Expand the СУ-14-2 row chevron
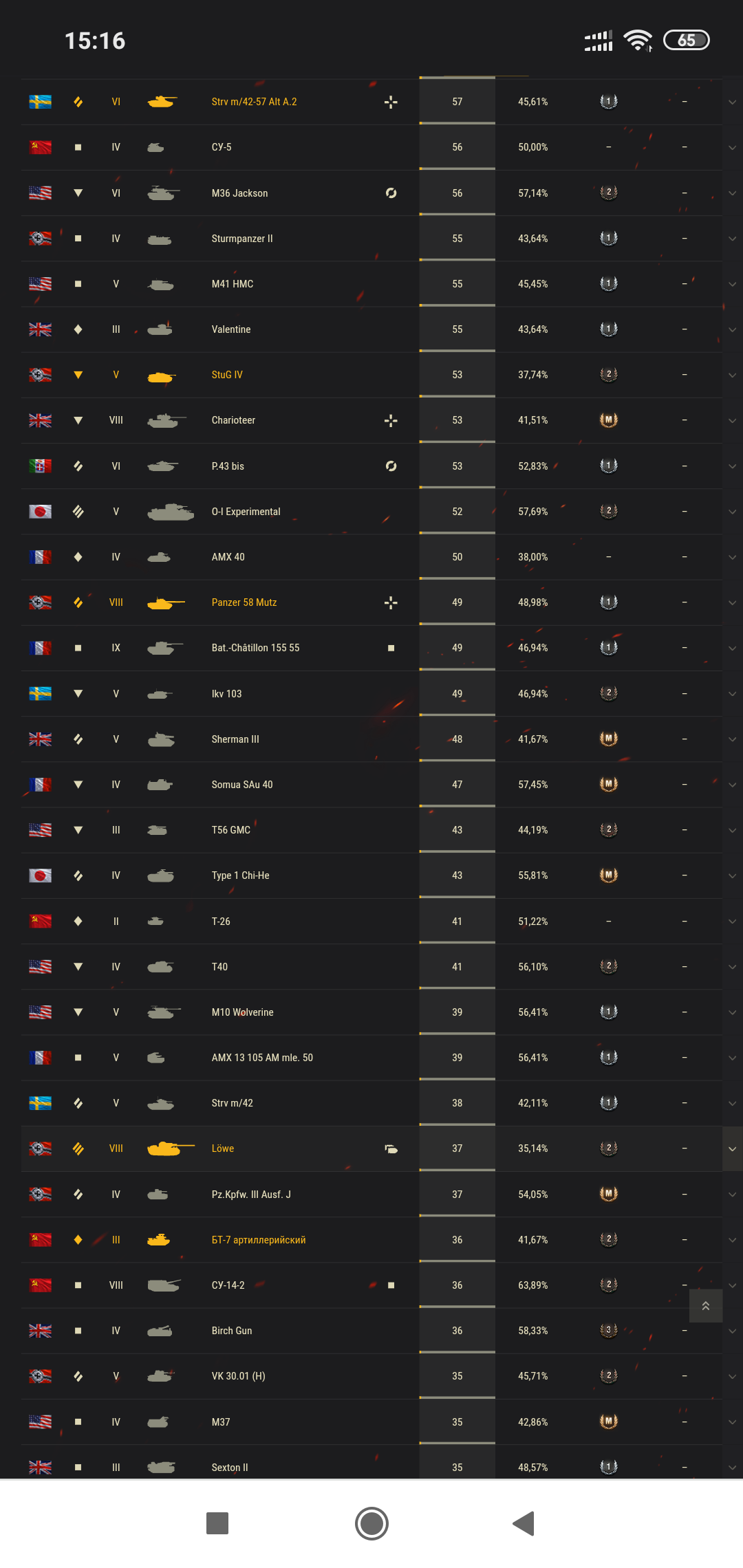The image size is (743, 1568). pos(732,1285)
